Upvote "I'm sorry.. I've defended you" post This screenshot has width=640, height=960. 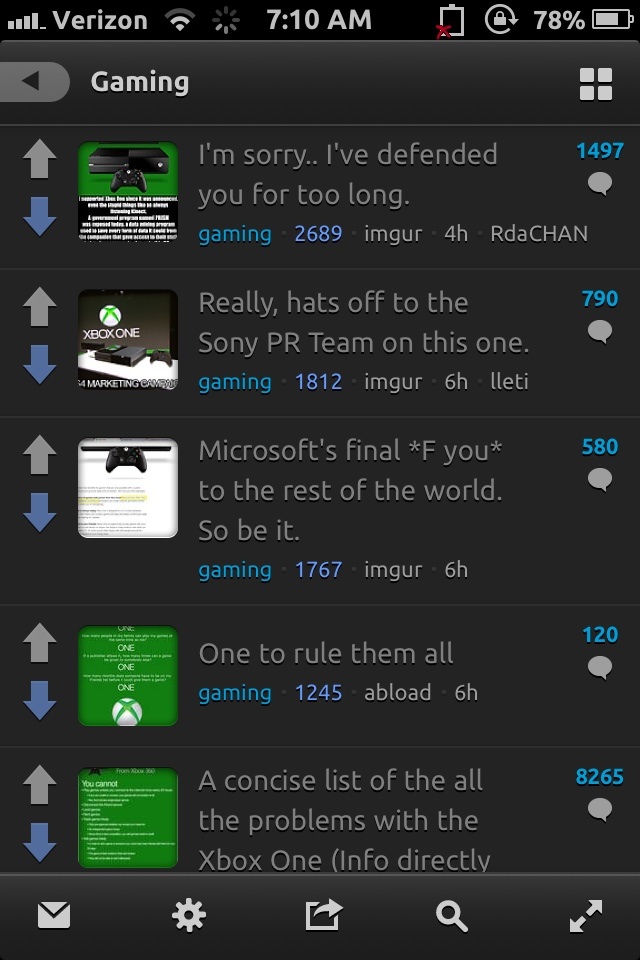click(40, 159)
